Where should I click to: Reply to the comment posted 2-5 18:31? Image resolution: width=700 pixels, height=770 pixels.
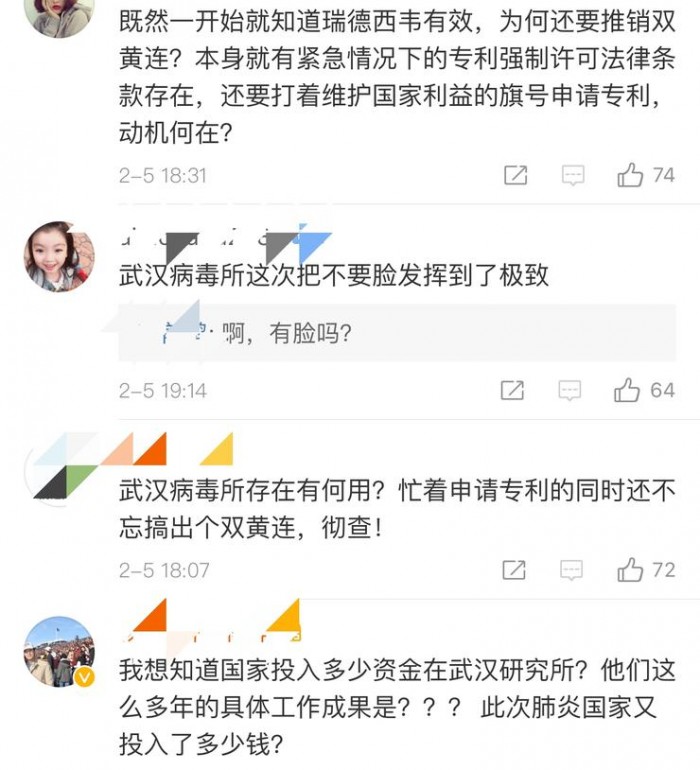572,176
